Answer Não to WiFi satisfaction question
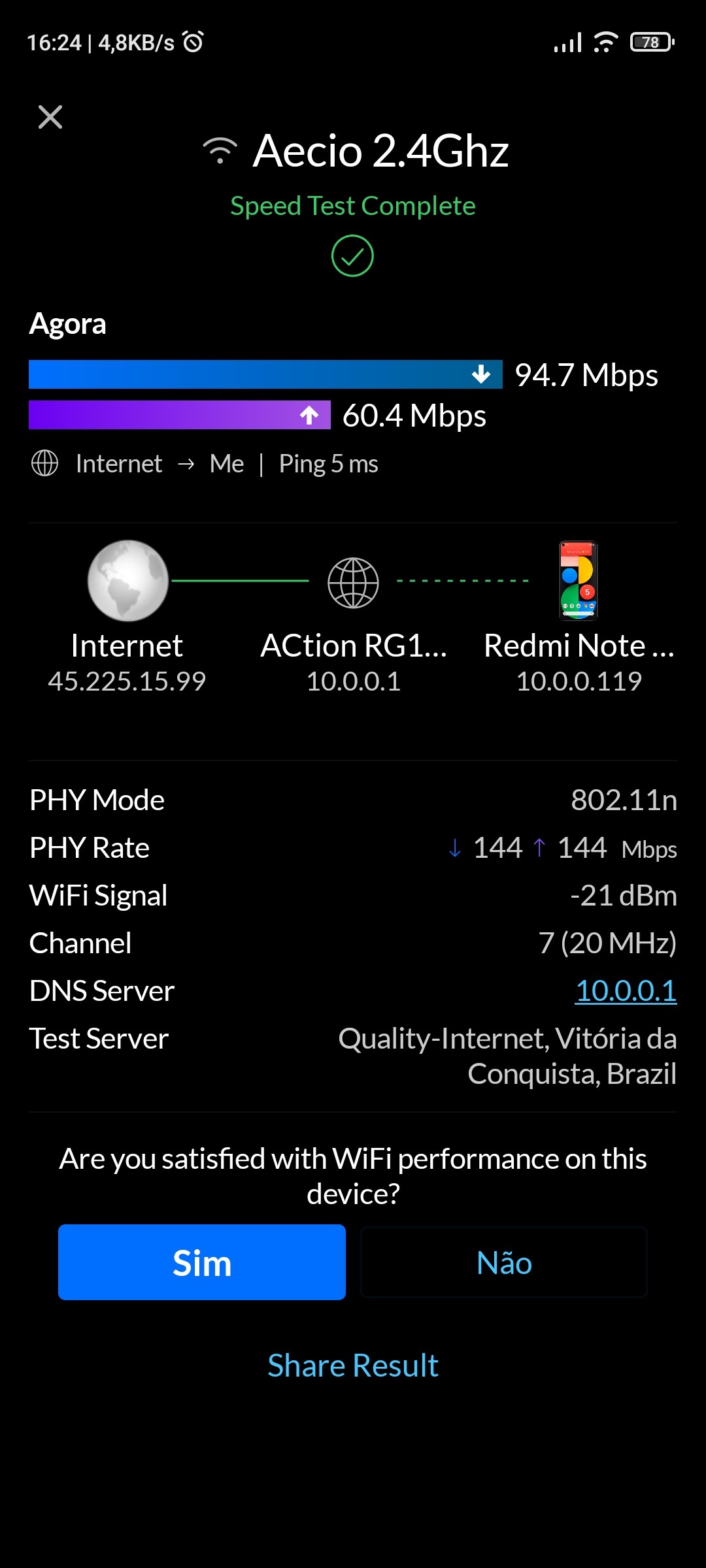The height and width of the screenshot is (1568, 706). (503, 1262)
